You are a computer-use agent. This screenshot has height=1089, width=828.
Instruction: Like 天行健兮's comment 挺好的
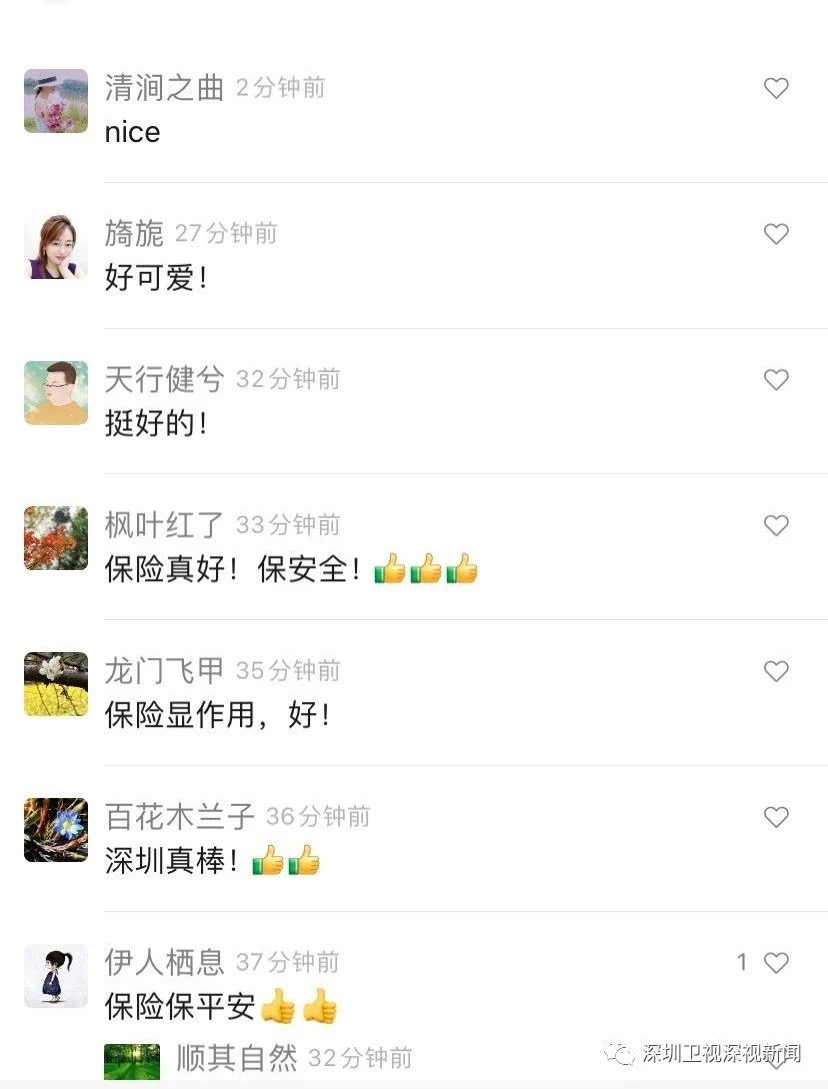(776, 380)
